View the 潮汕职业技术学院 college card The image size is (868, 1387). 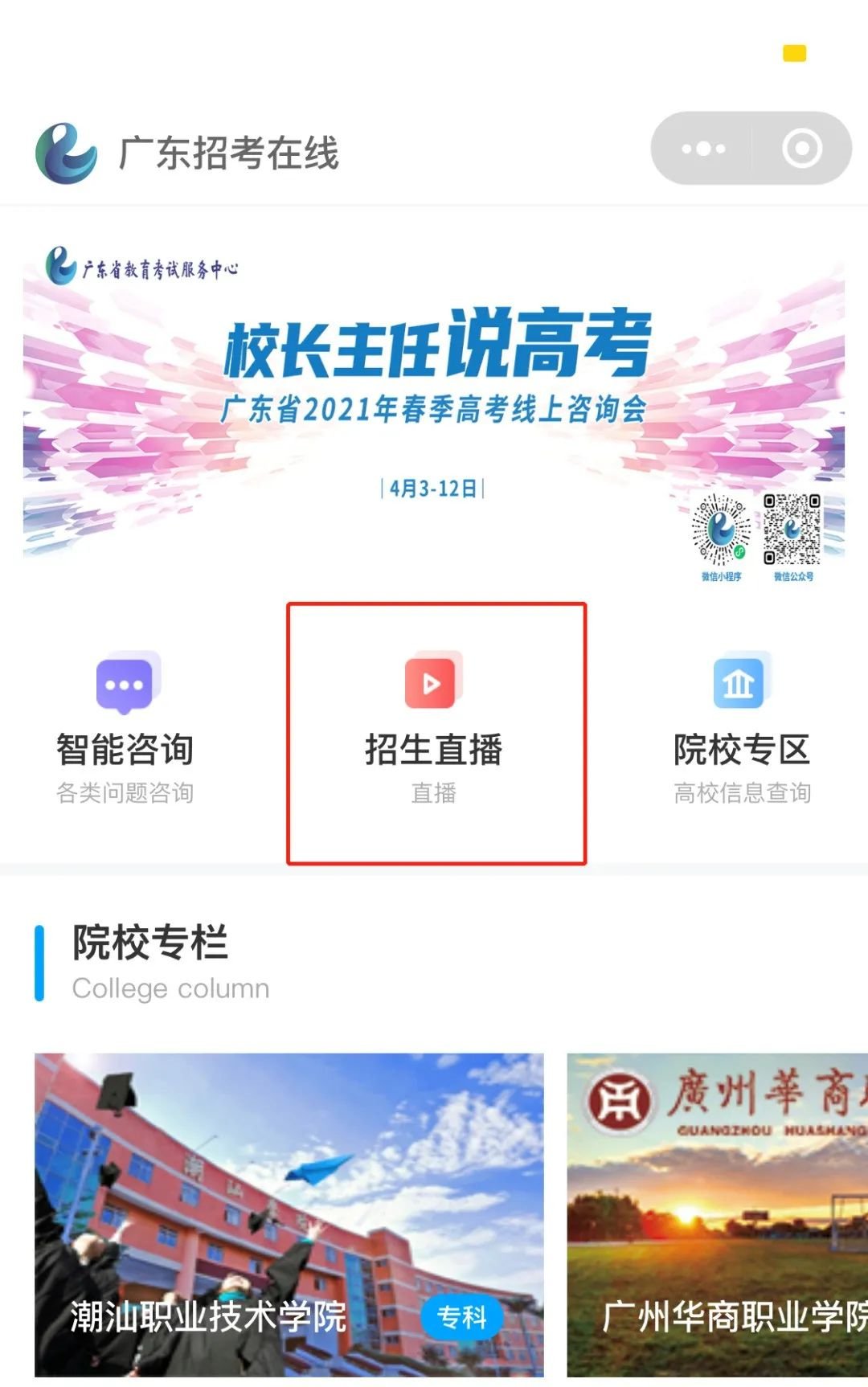tap(289, 1213)
